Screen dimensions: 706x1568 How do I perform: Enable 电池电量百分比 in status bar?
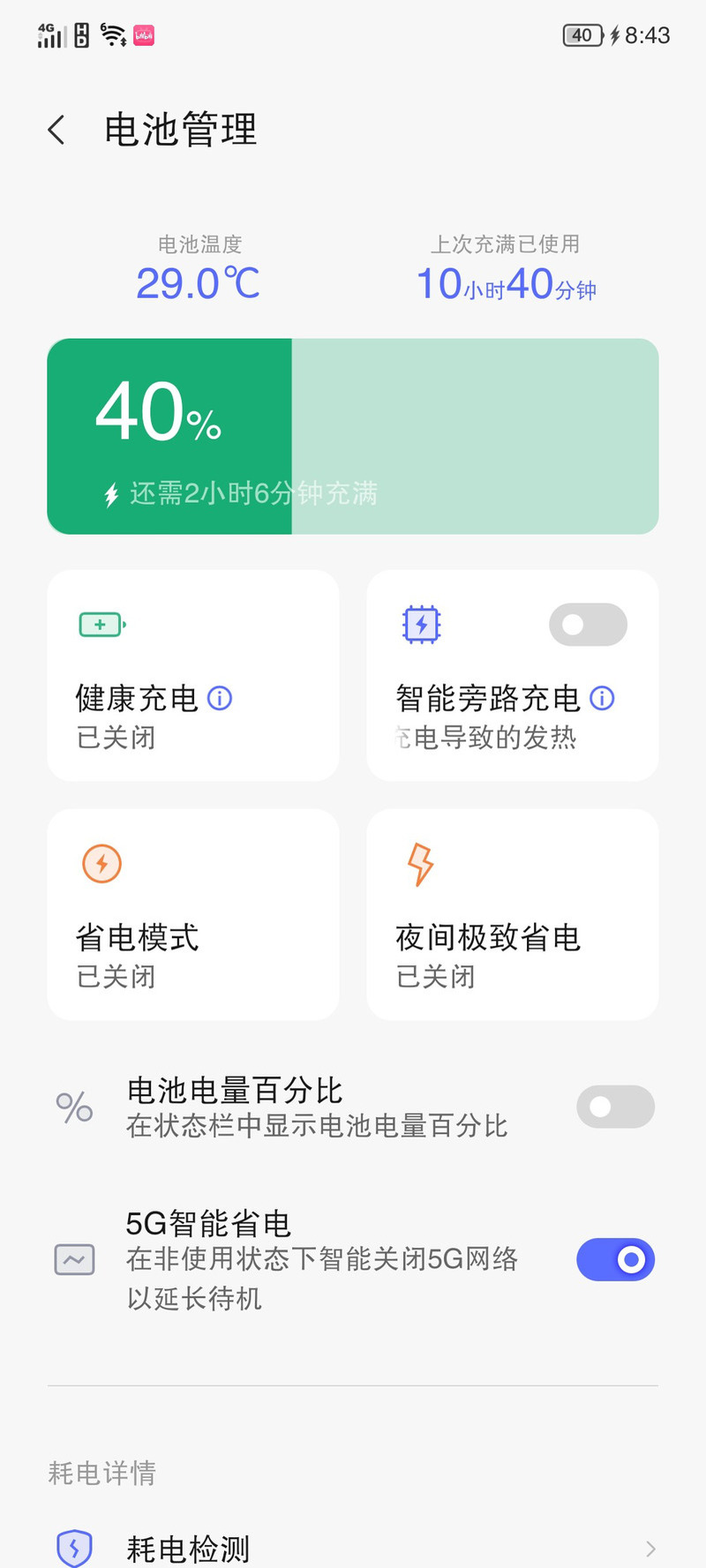[615, 1107]
